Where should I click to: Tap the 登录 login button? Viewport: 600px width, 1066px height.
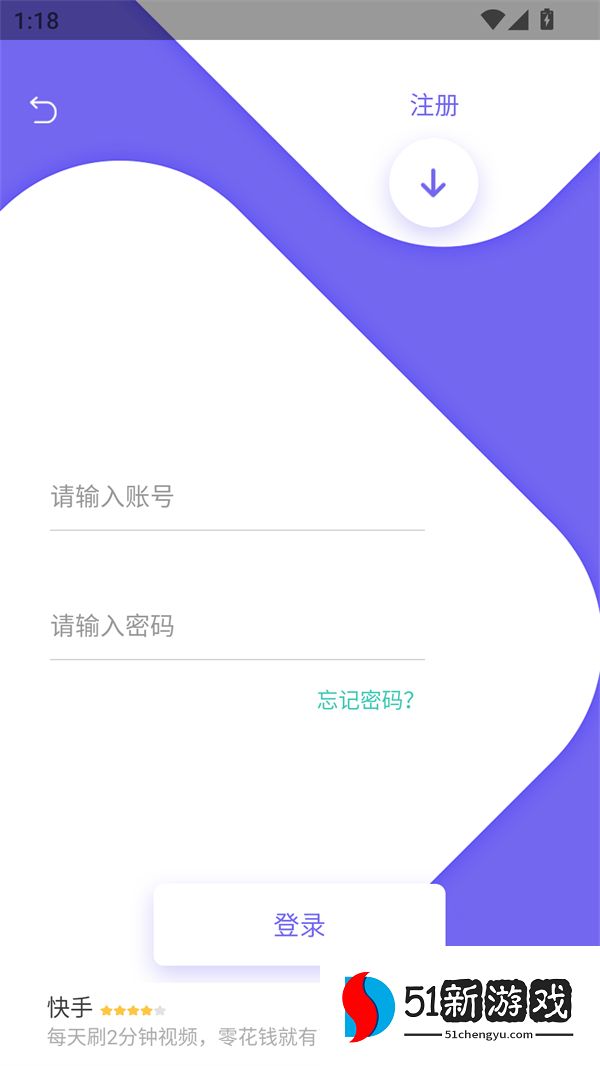tap(299, 925)
